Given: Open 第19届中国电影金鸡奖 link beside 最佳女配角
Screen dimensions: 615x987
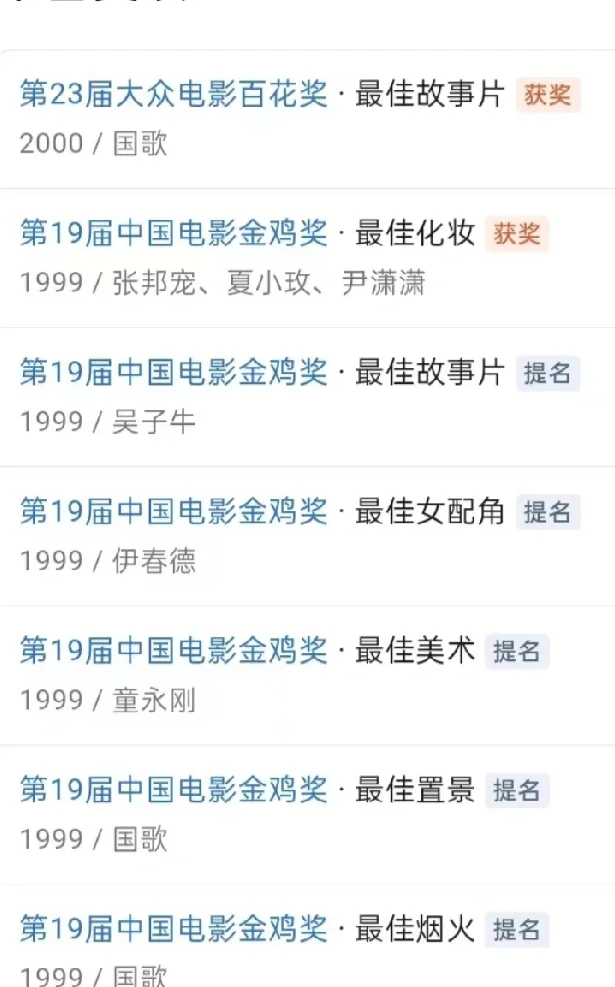Looking at the screenshot, I should 174,512.
